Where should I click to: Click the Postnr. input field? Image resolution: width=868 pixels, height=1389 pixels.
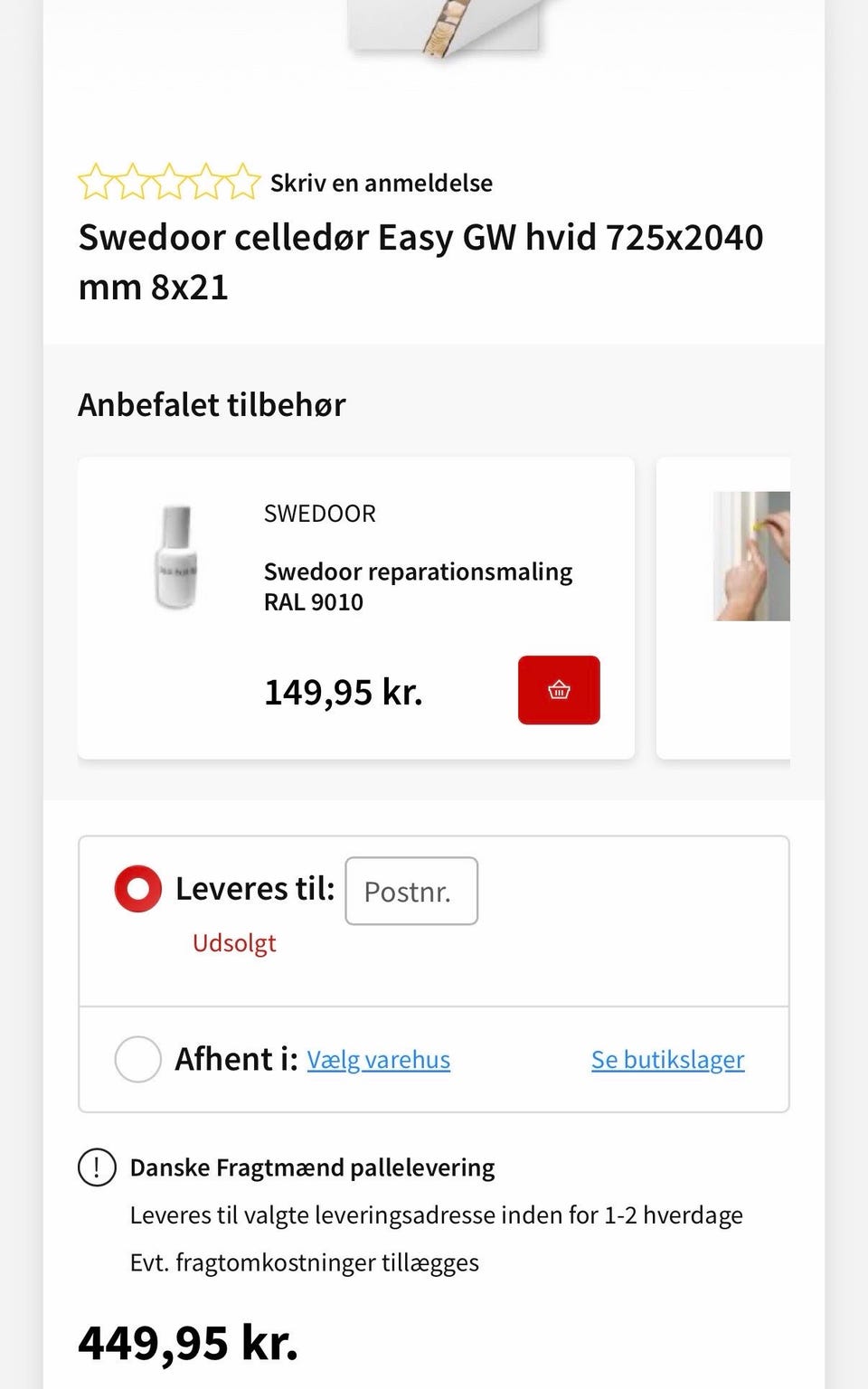[411, 891]
